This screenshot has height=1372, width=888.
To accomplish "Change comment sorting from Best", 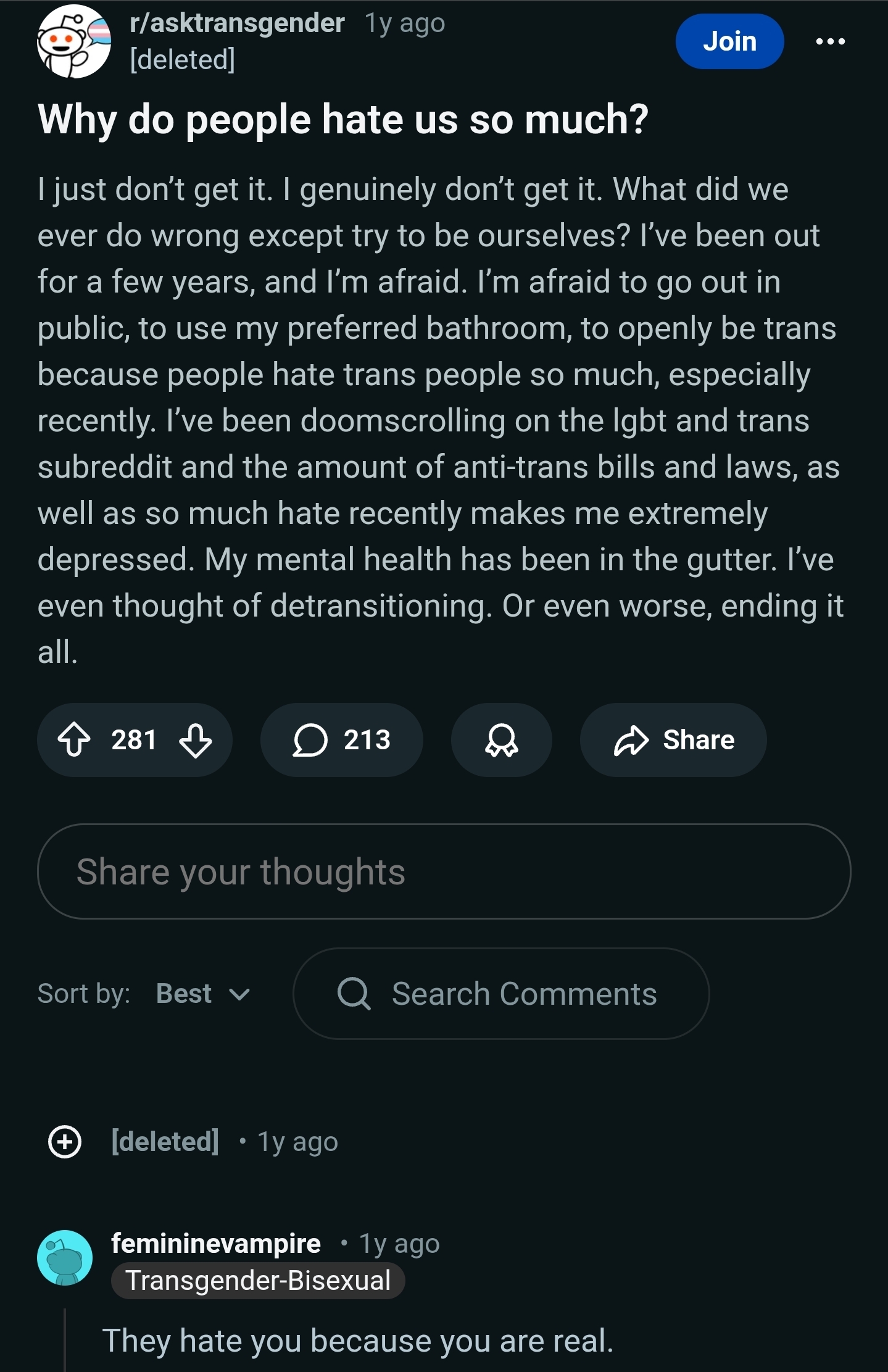I will pos(202,994).
